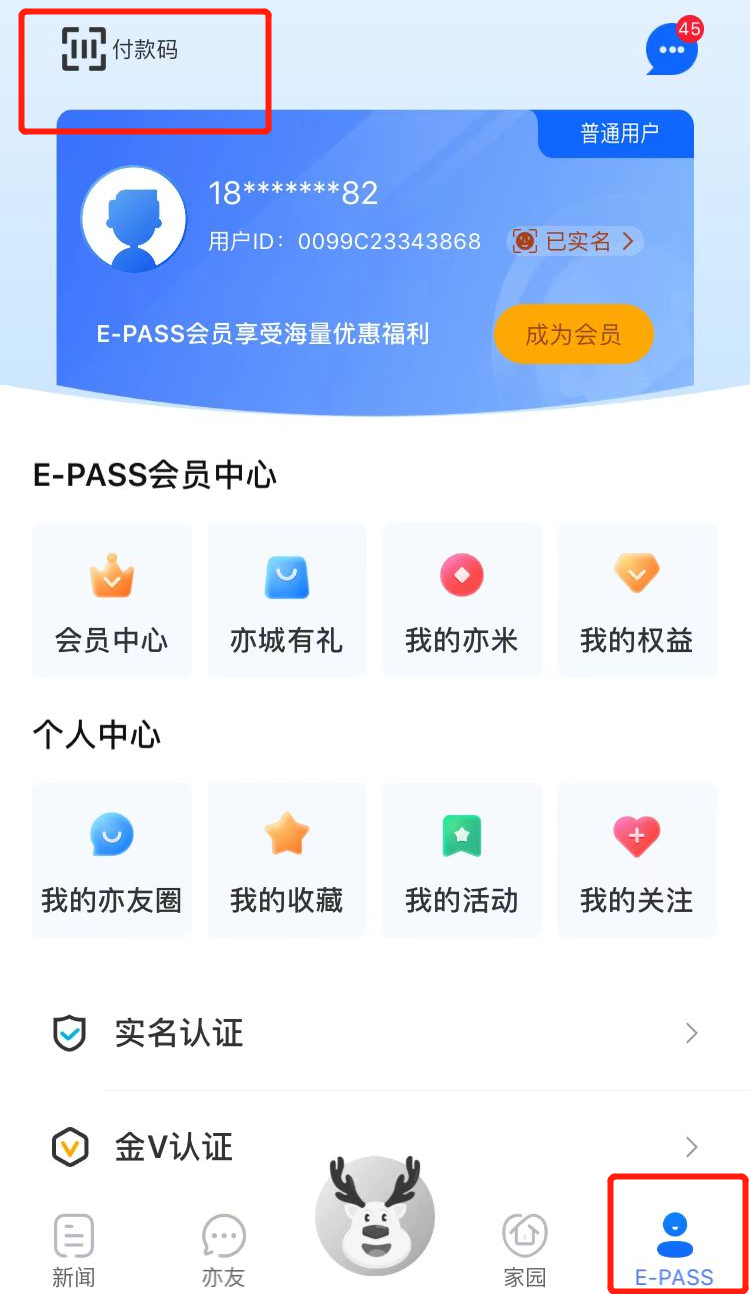Open 我的亦友圈 friend circle
This screenshot has height=1294, width=750.
tap(111, 858)
